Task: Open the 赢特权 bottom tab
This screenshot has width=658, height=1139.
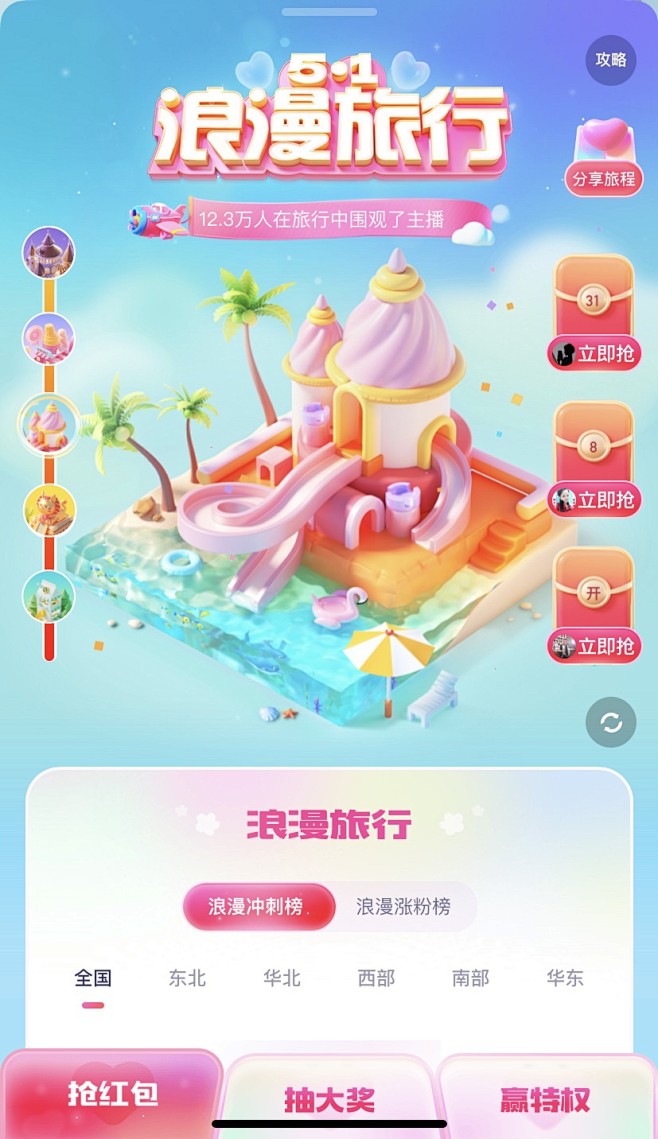Action: click(x=546, y=1098)
